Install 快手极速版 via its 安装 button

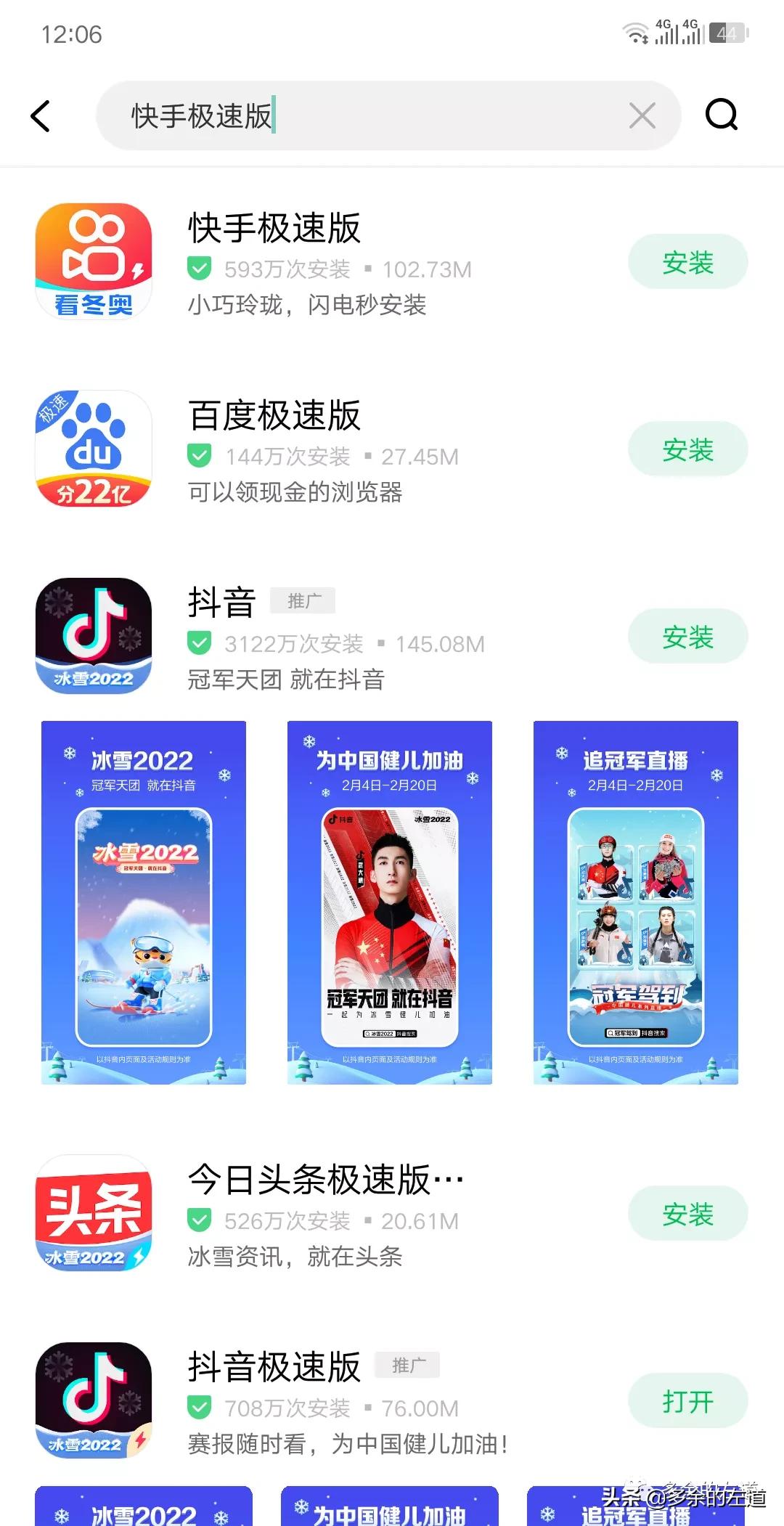coord(687,262)
